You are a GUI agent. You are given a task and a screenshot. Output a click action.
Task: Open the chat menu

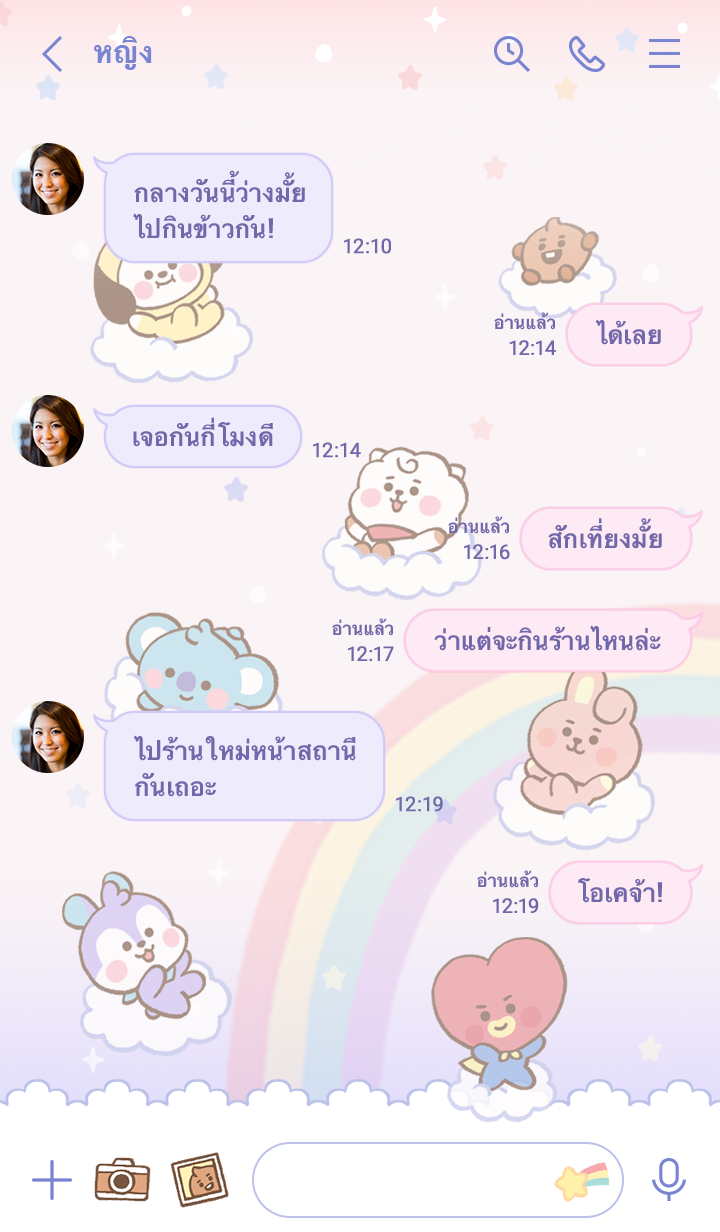pos(664,54)
